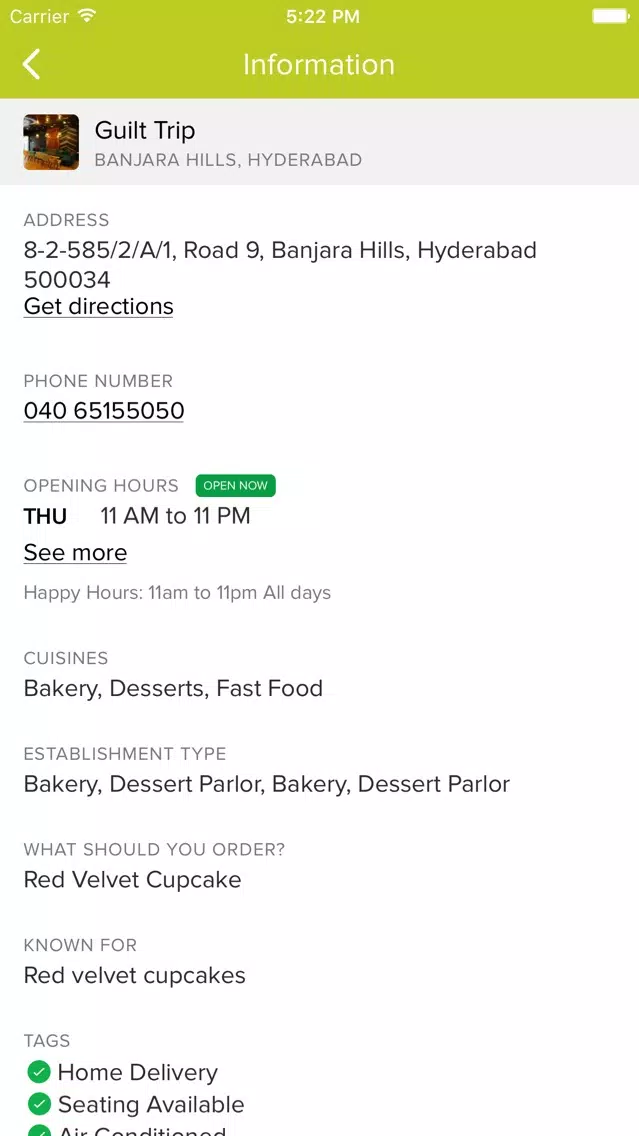Expand See more opening hours
Screen dimensions: 639x1136
[x=75, y=553]
